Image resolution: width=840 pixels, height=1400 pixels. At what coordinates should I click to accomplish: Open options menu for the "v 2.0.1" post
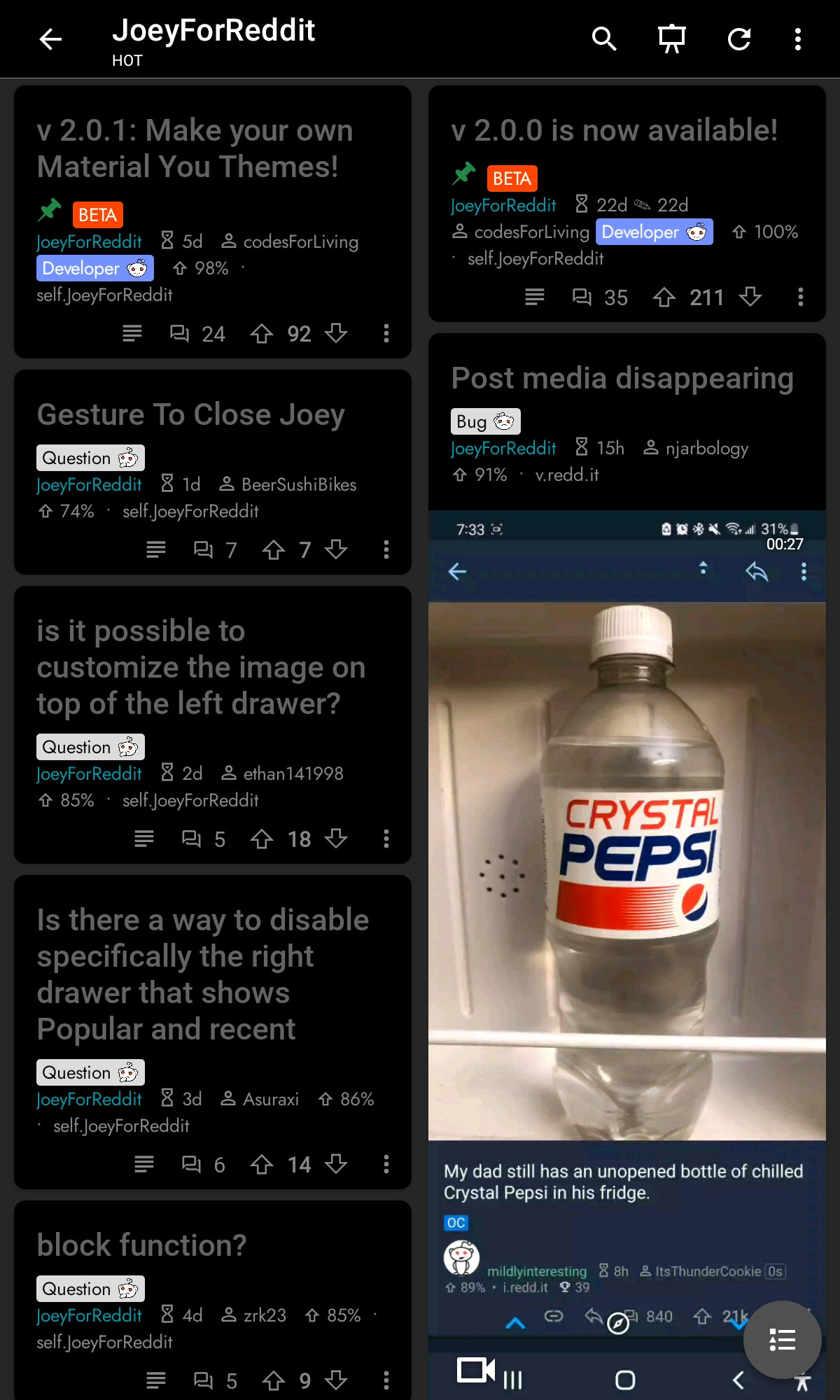coord(386,334)
